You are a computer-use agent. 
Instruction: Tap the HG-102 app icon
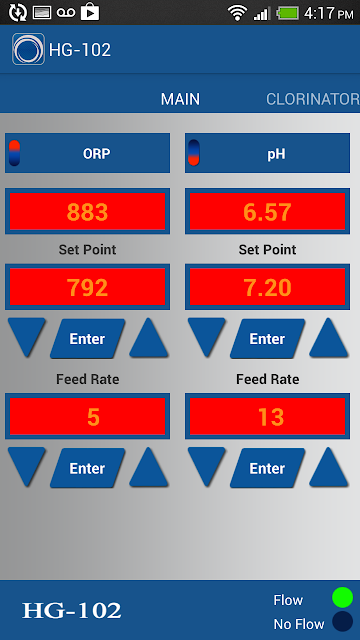pos(28,49)
